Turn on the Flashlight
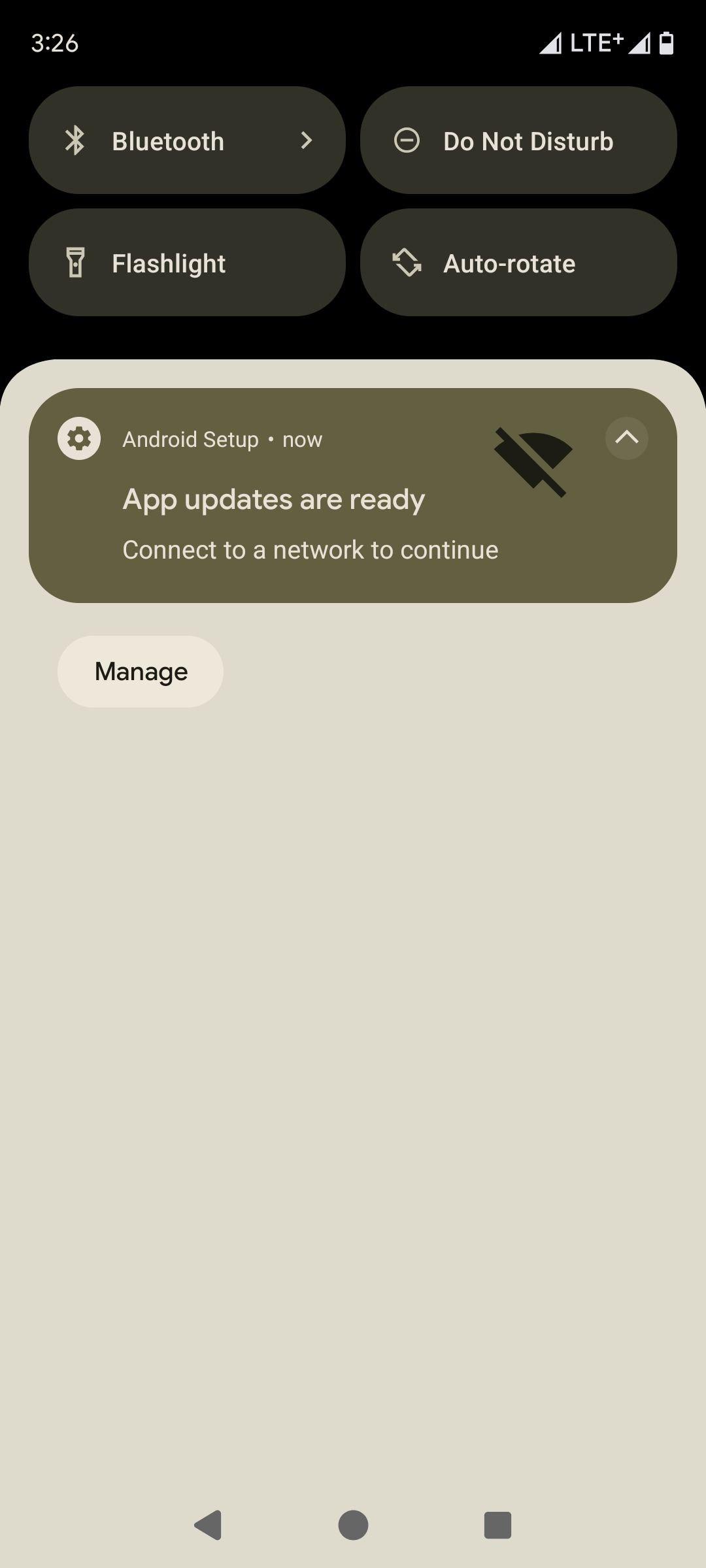The height and width of the screenshot is (1568, 706). pos(187,263)
